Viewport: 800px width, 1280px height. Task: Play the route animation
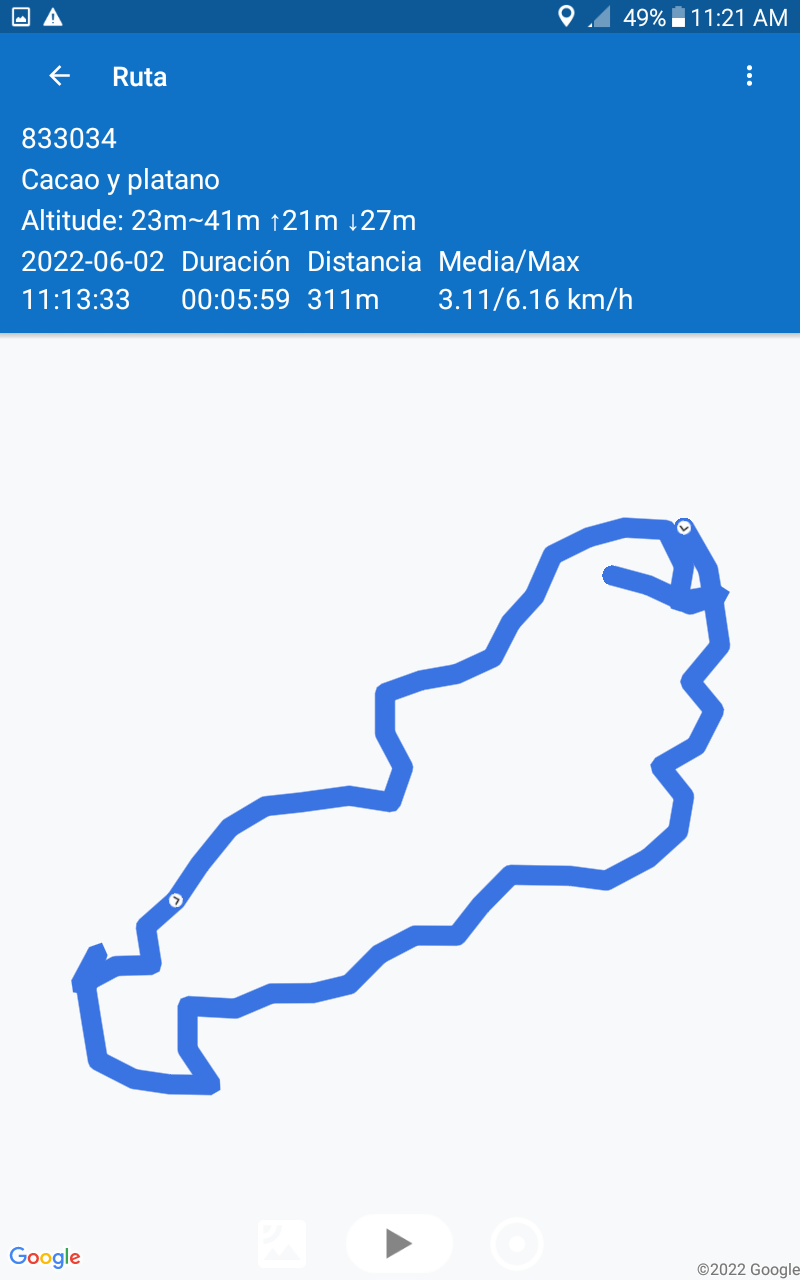(399, 1243)
